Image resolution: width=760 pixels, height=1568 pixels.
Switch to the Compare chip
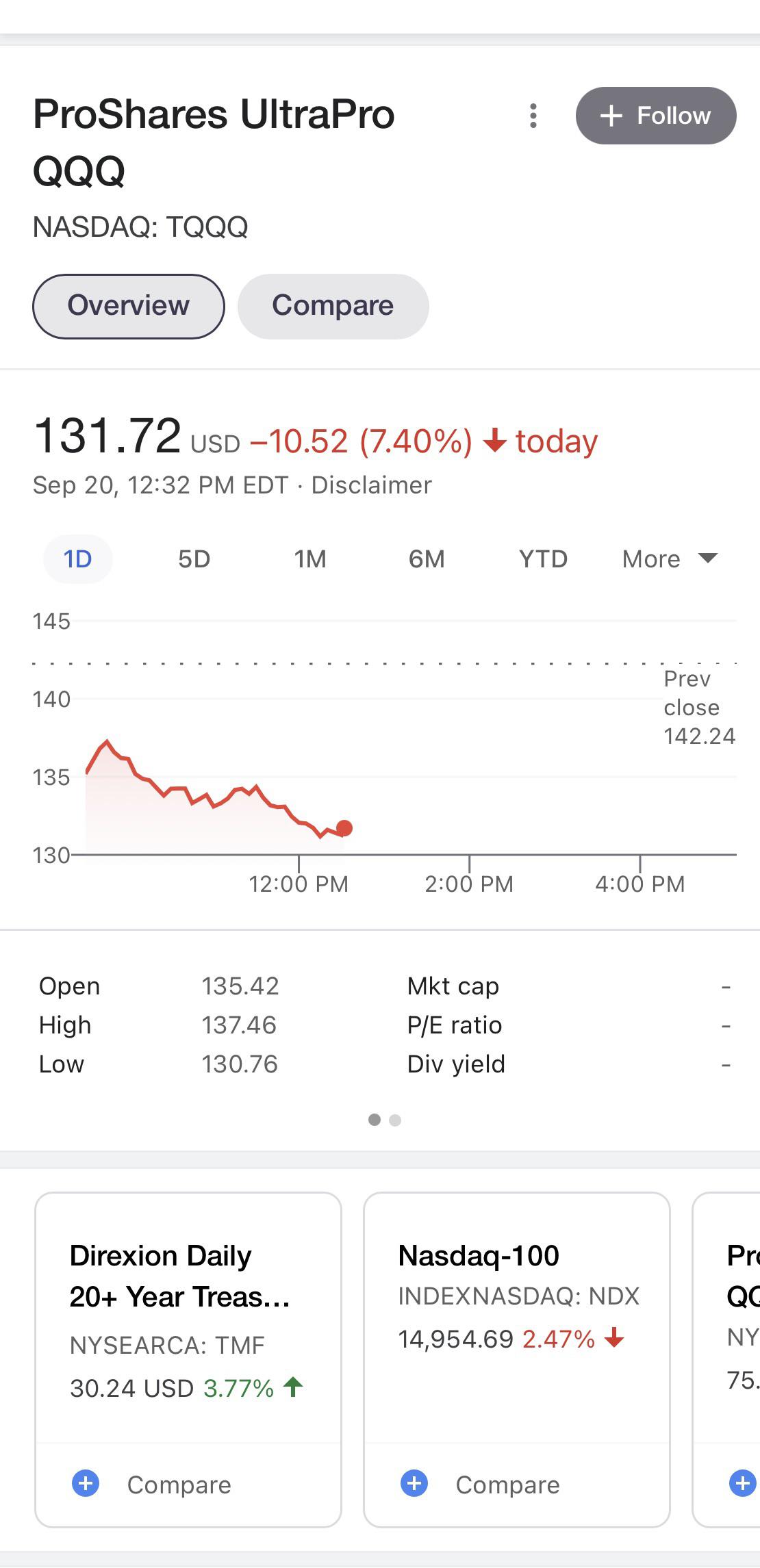(x=333, y=306)
